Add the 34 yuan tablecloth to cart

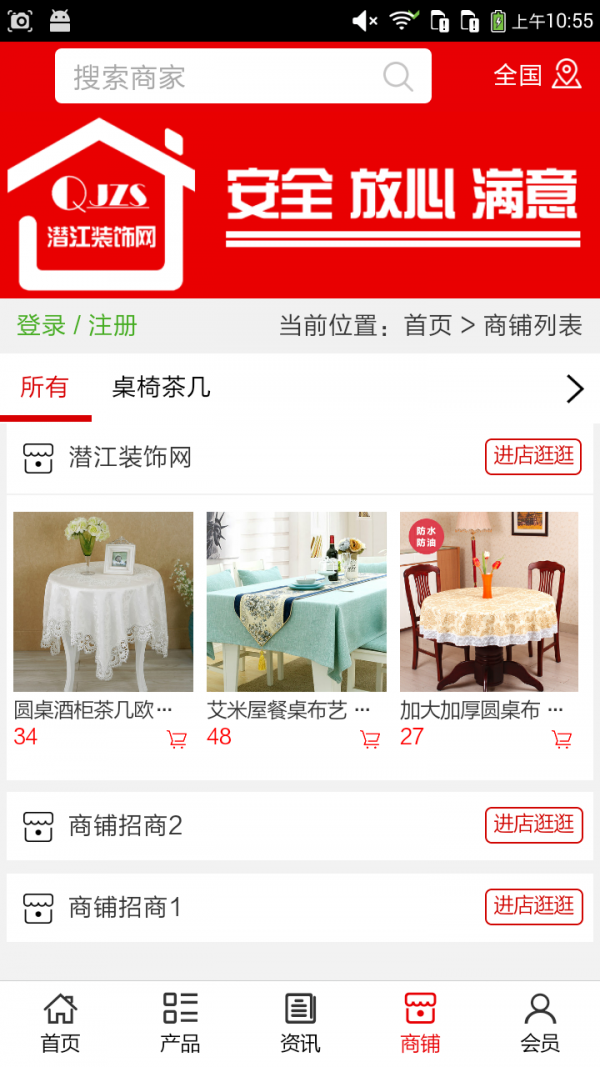click(x=177, y=740)
